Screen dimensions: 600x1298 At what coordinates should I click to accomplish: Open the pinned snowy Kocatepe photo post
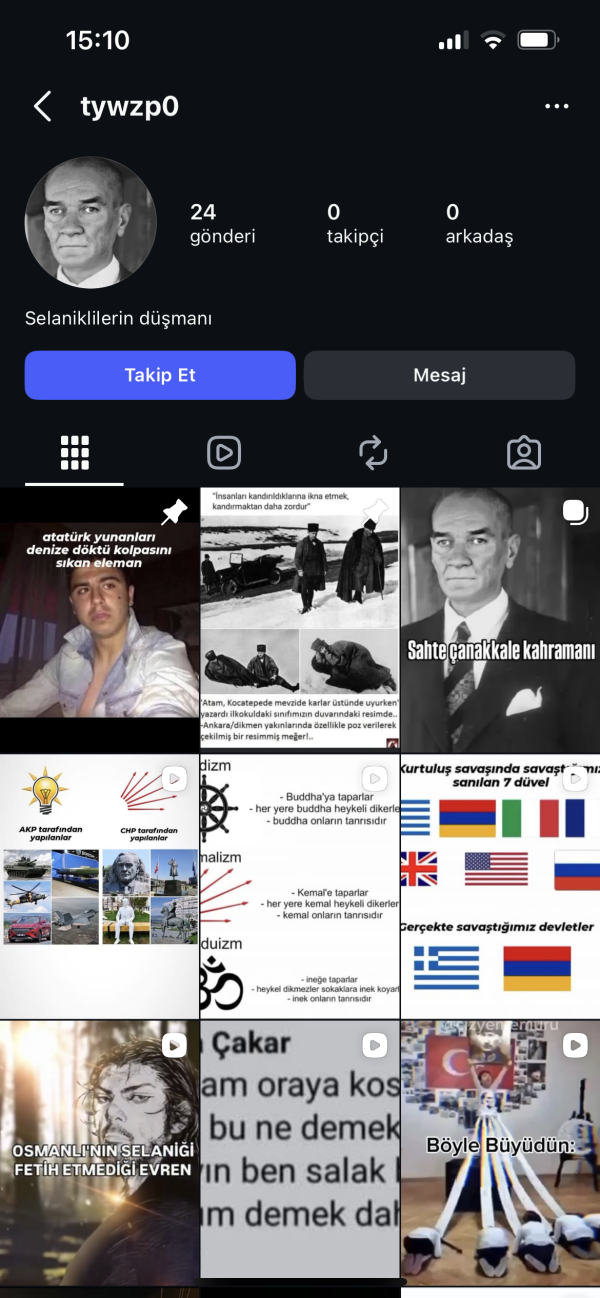click(300, 620)
